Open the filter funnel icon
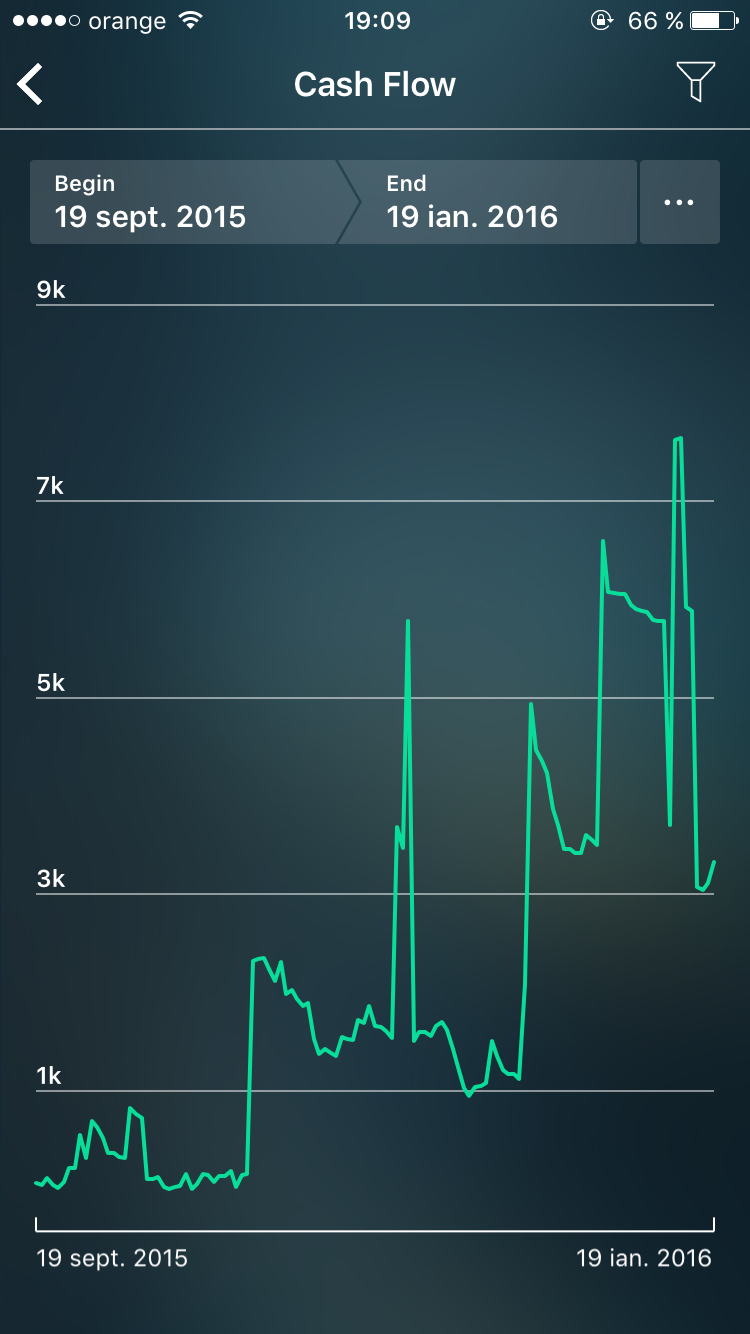Screen dimensions: 750x1334 click(x=695, y=82)
